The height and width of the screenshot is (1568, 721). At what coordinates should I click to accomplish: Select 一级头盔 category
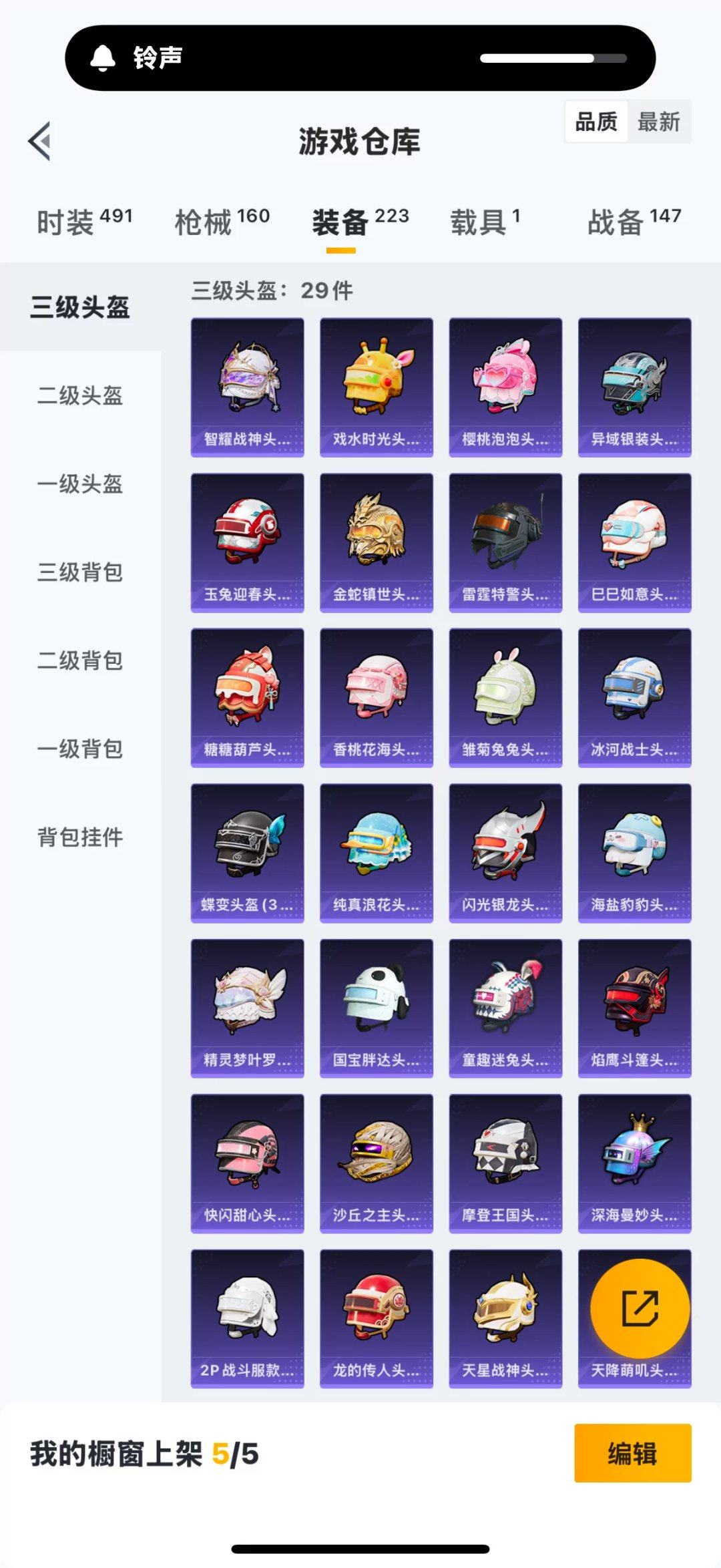coord(80,483)
